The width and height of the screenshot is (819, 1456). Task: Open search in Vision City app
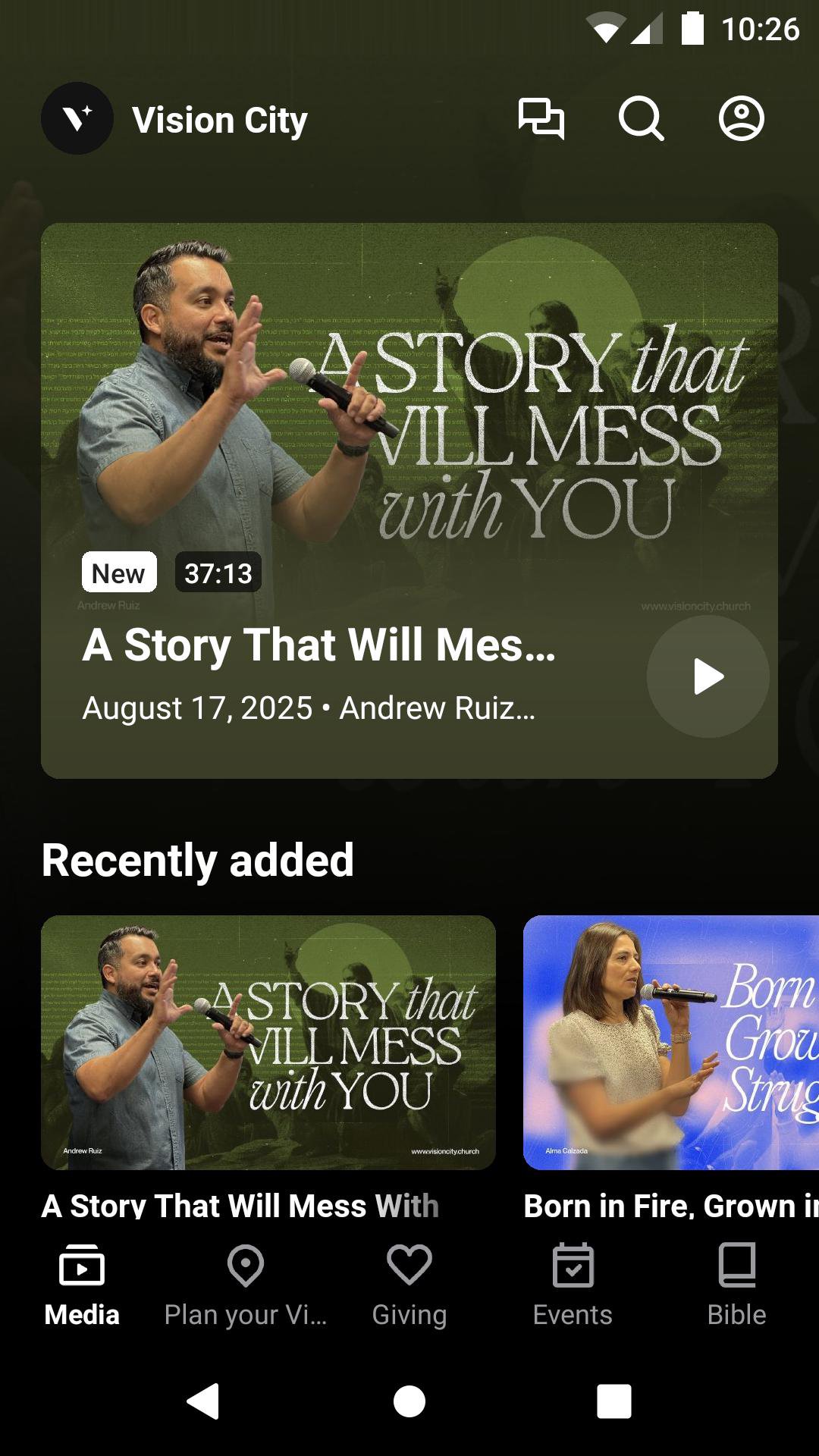(641, 119)
